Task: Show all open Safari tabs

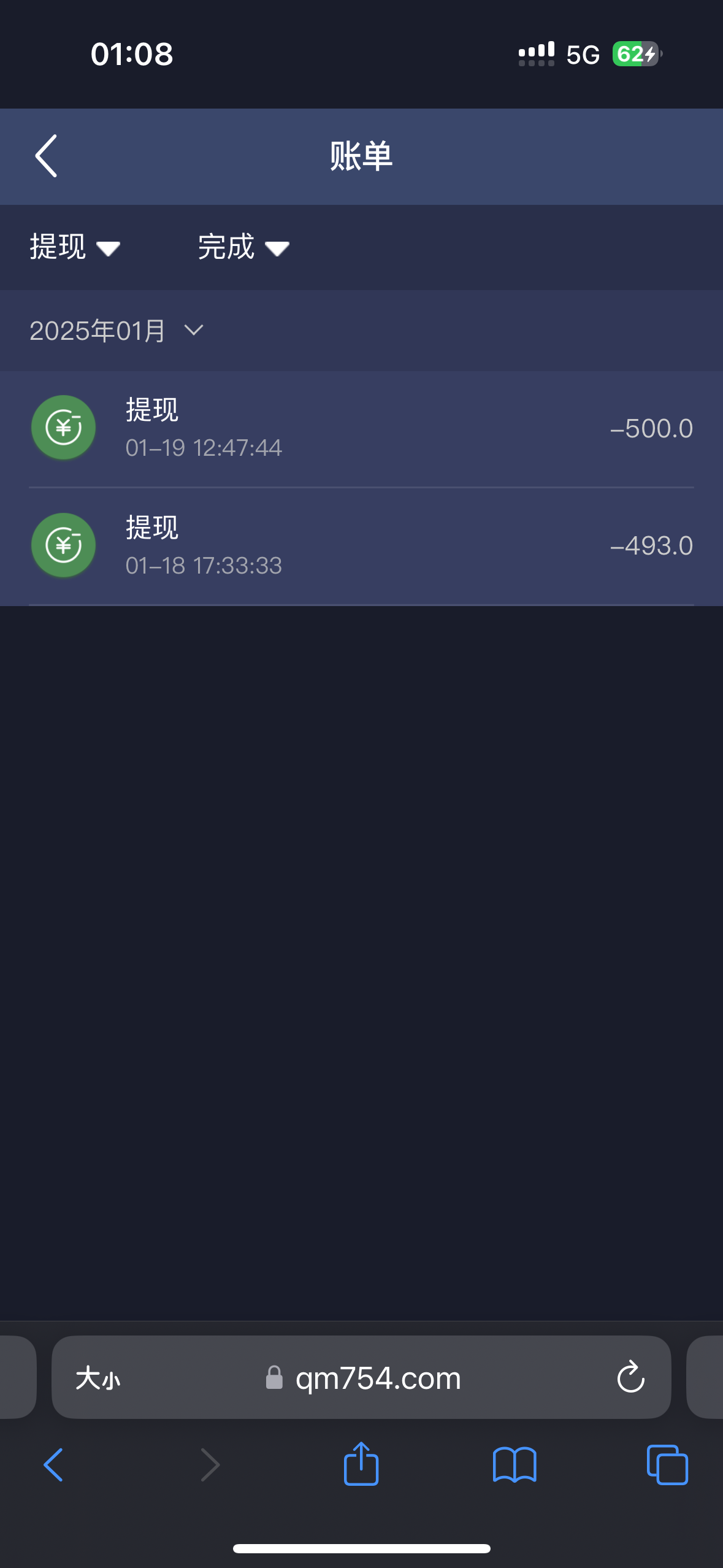Action: point(667,1465)
